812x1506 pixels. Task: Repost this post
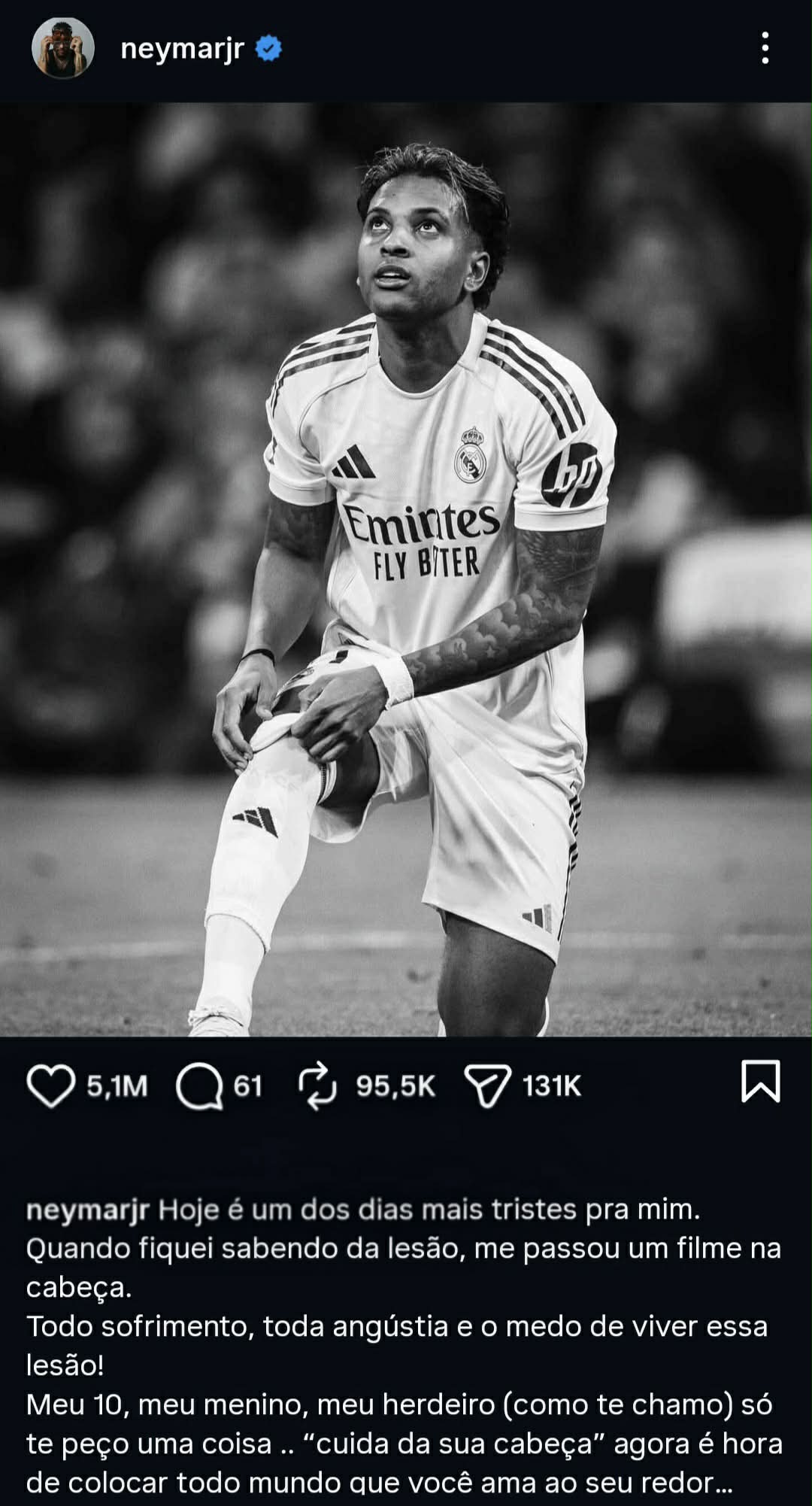tap(317, 1086)
